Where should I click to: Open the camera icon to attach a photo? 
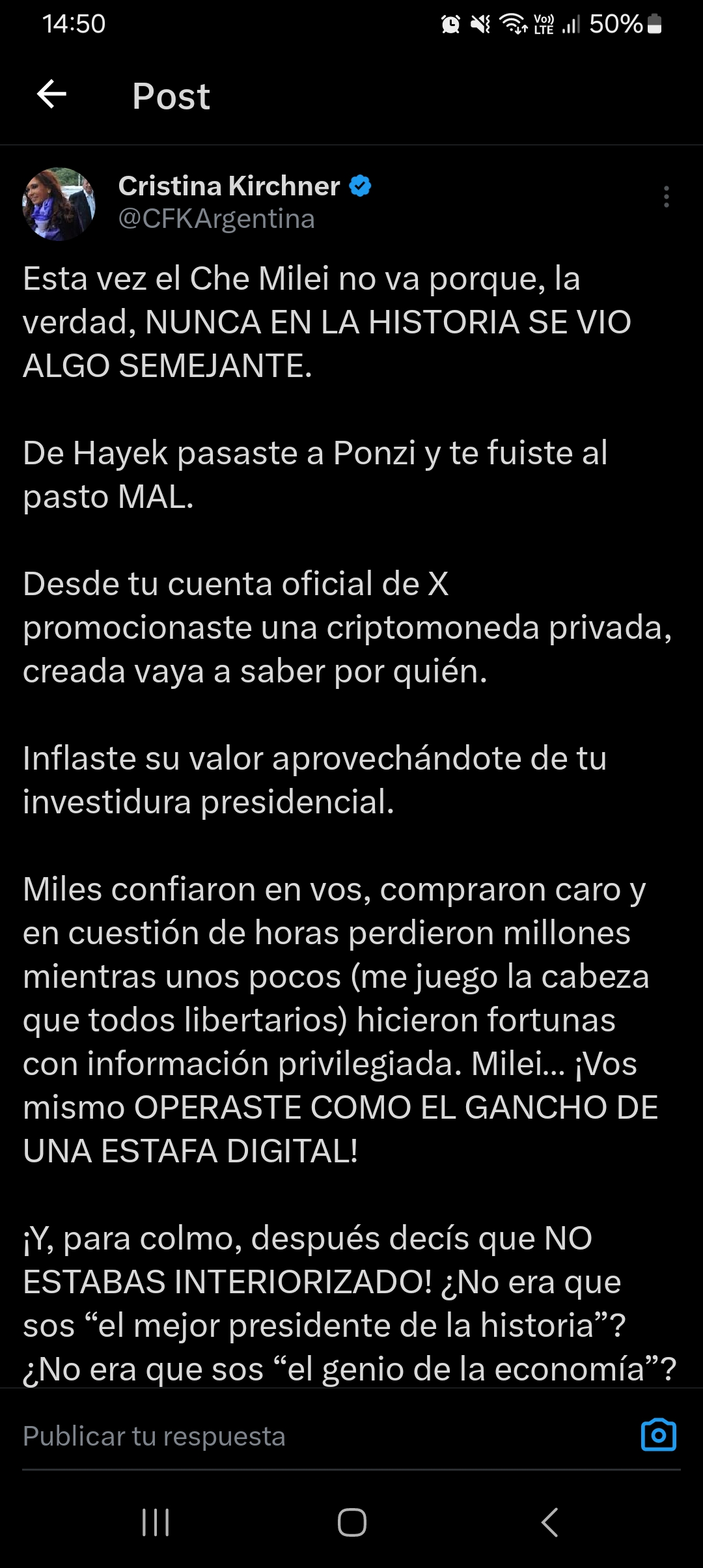pyautogui.click(x=659, y=1435)
